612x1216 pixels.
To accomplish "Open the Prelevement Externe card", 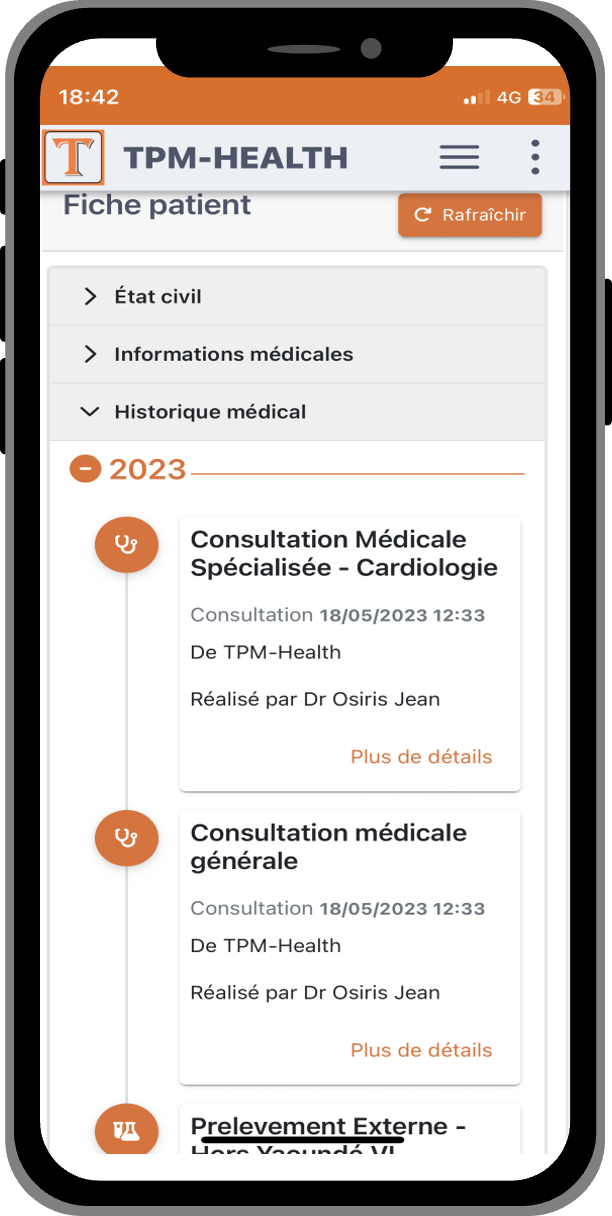I will (330, 1130).
